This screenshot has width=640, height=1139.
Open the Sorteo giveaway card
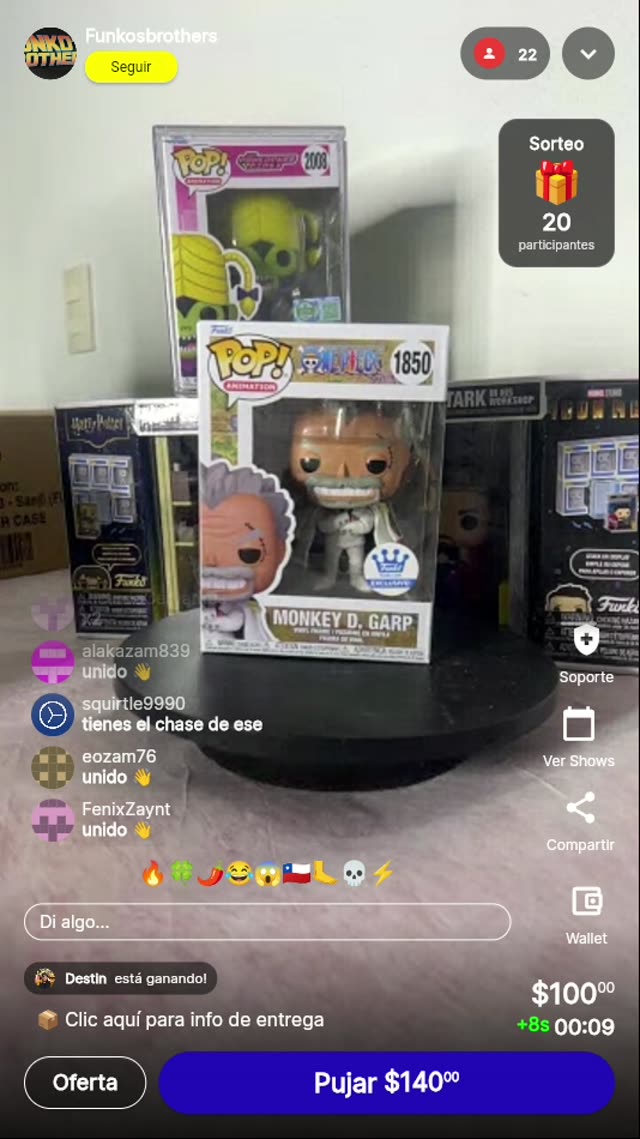click(x=556, y=193)
